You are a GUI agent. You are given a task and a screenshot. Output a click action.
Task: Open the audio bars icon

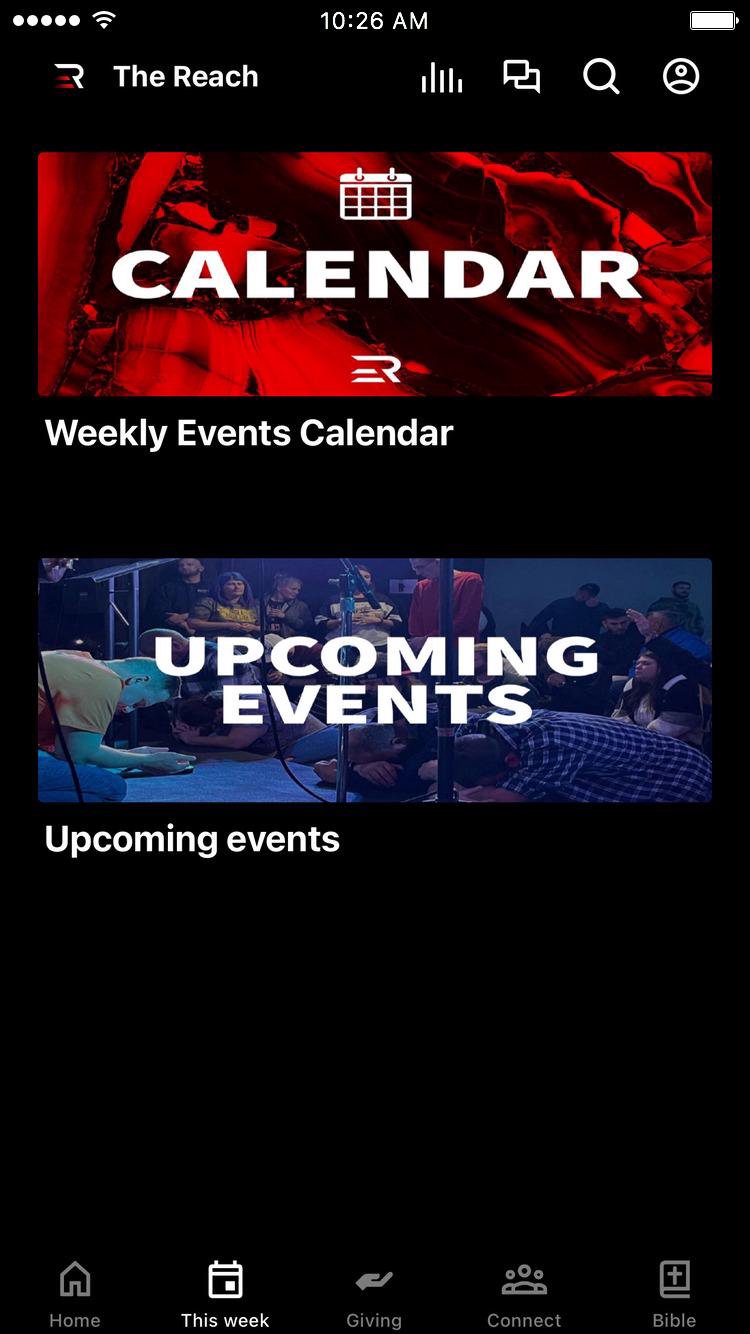[441, 77]
